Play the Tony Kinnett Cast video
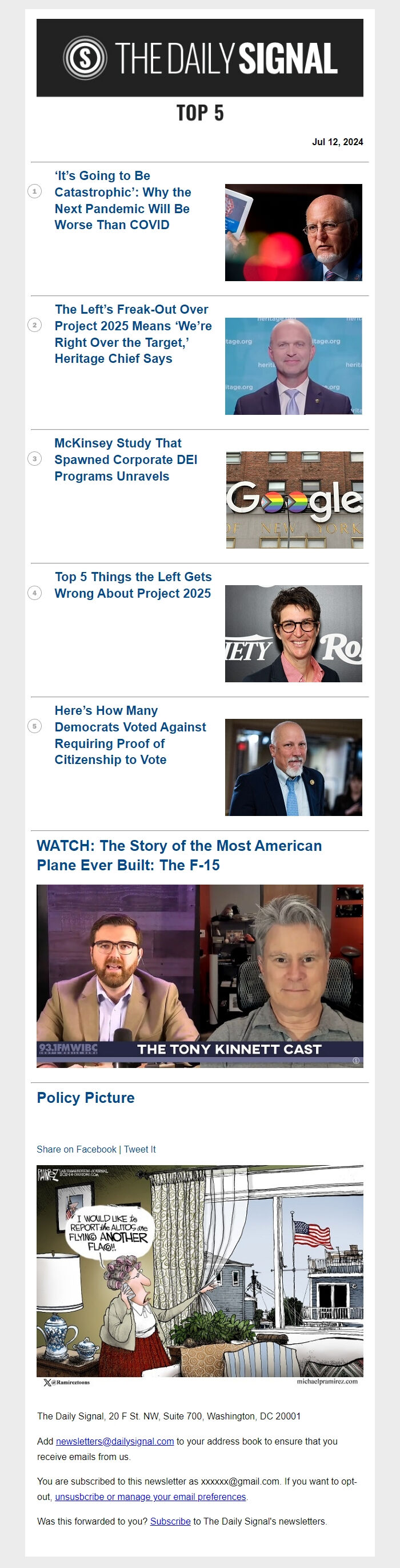400x1568 pixels. (x=199, y=976)
